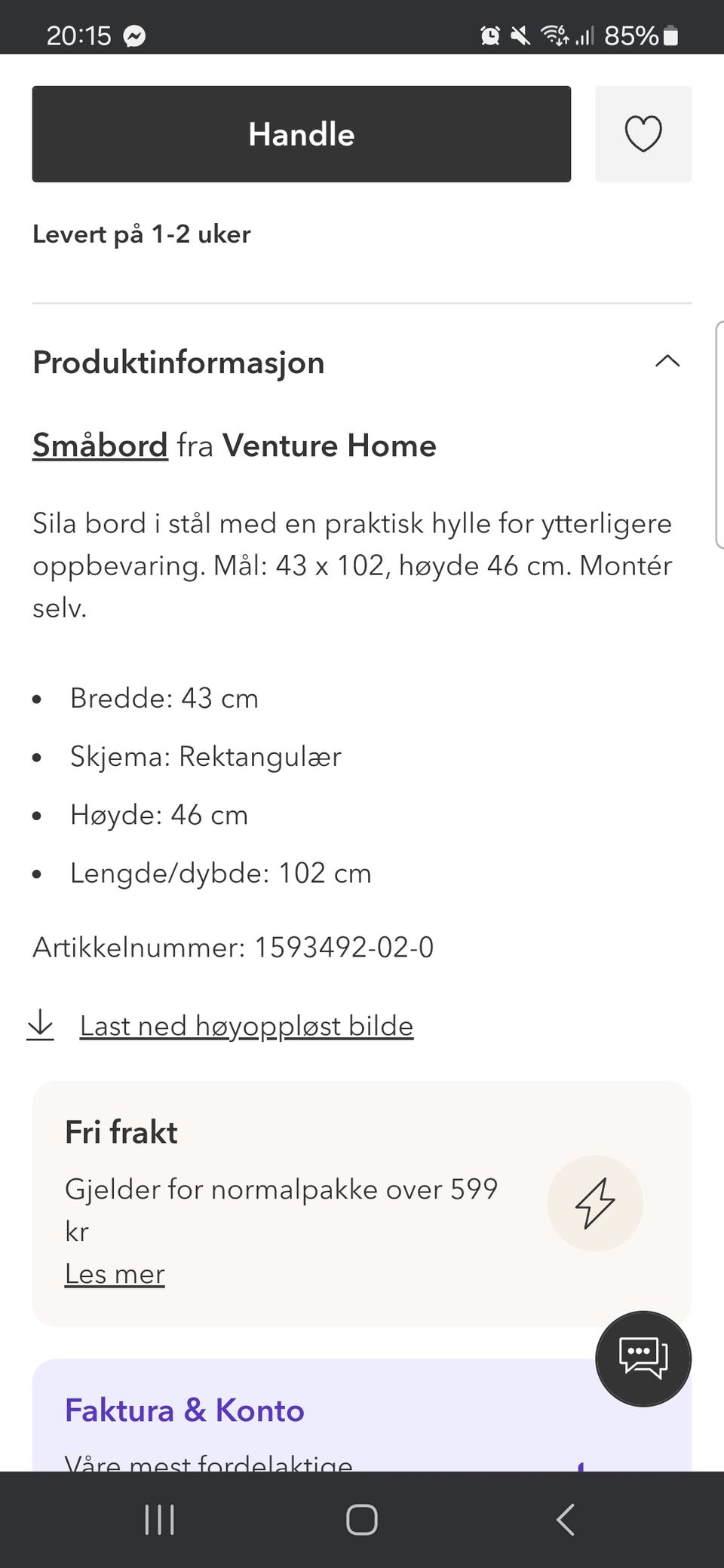
Task: Tap the Messenger icon in the status bar
Action: pos(133,35)
